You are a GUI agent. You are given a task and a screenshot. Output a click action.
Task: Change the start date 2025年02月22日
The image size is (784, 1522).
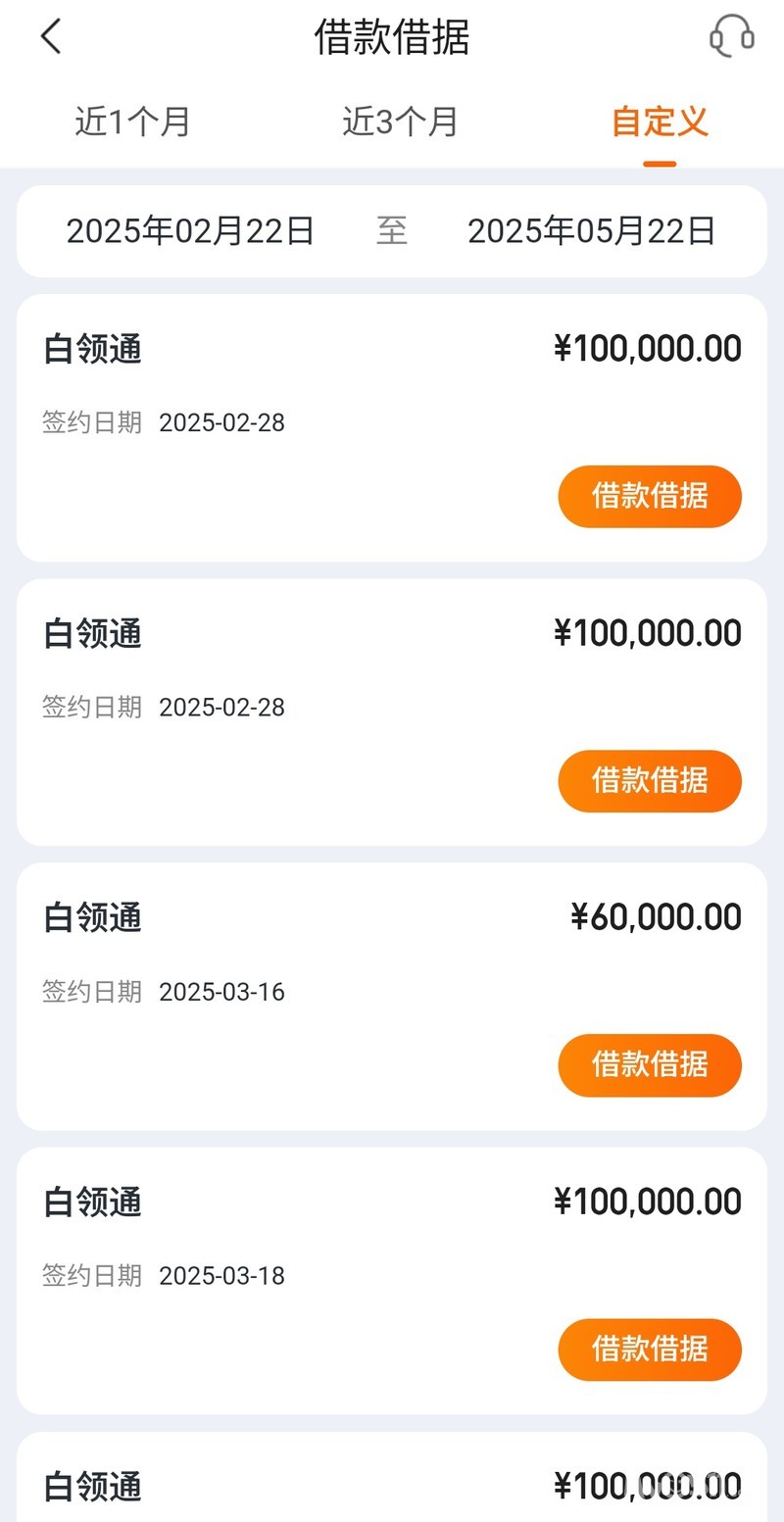click(x=190, y=231)
